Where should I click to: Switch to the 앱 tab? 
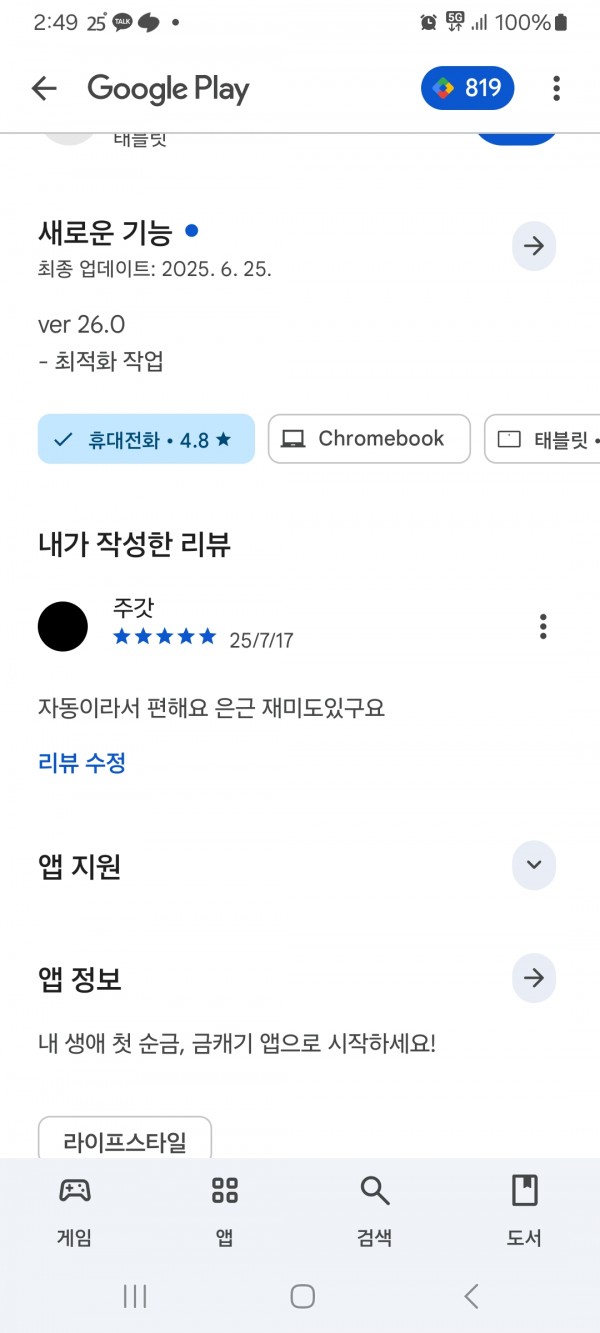click(225, 1211)
